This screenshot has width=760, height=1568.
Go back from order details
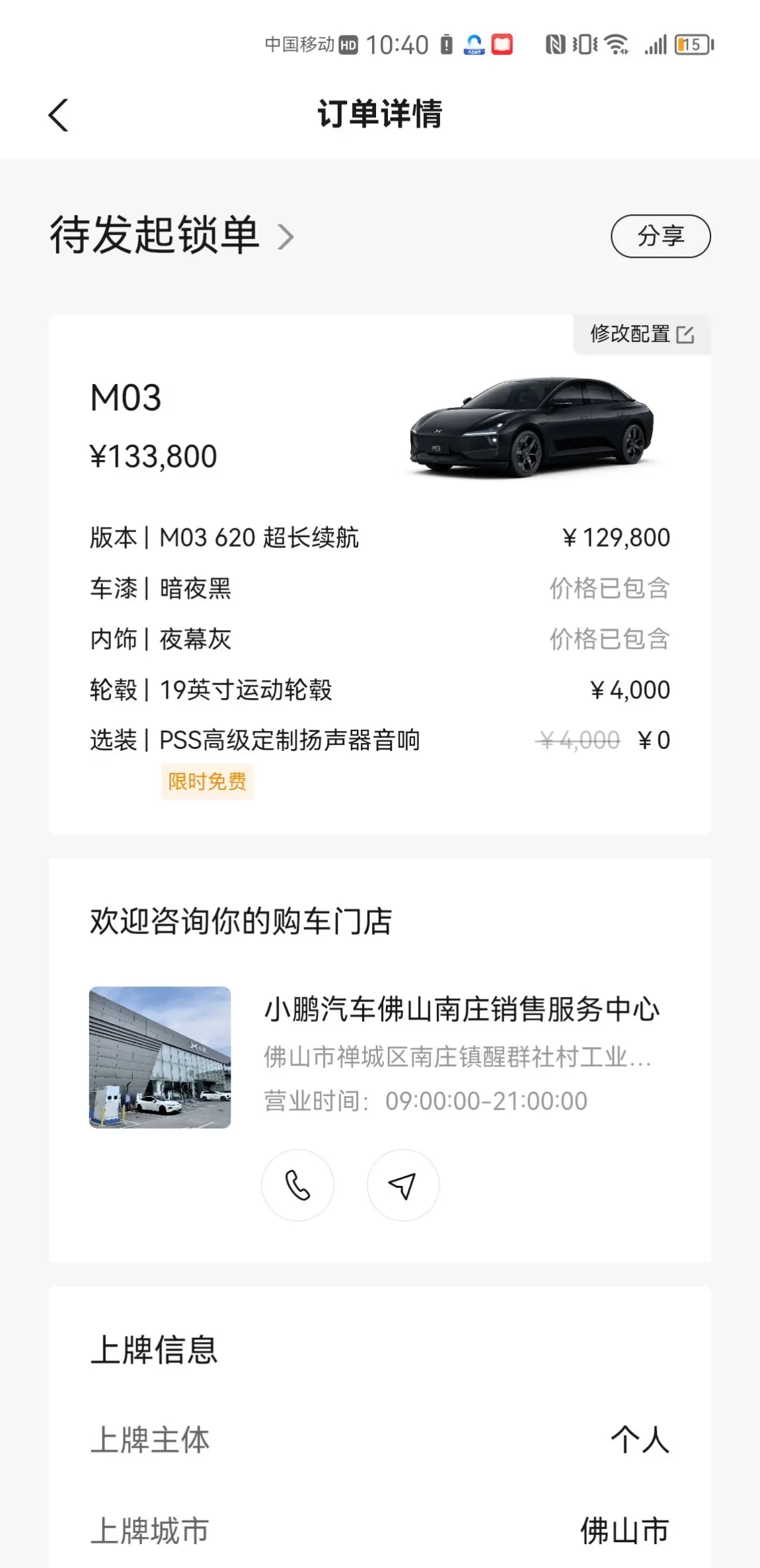coord(58,115)
